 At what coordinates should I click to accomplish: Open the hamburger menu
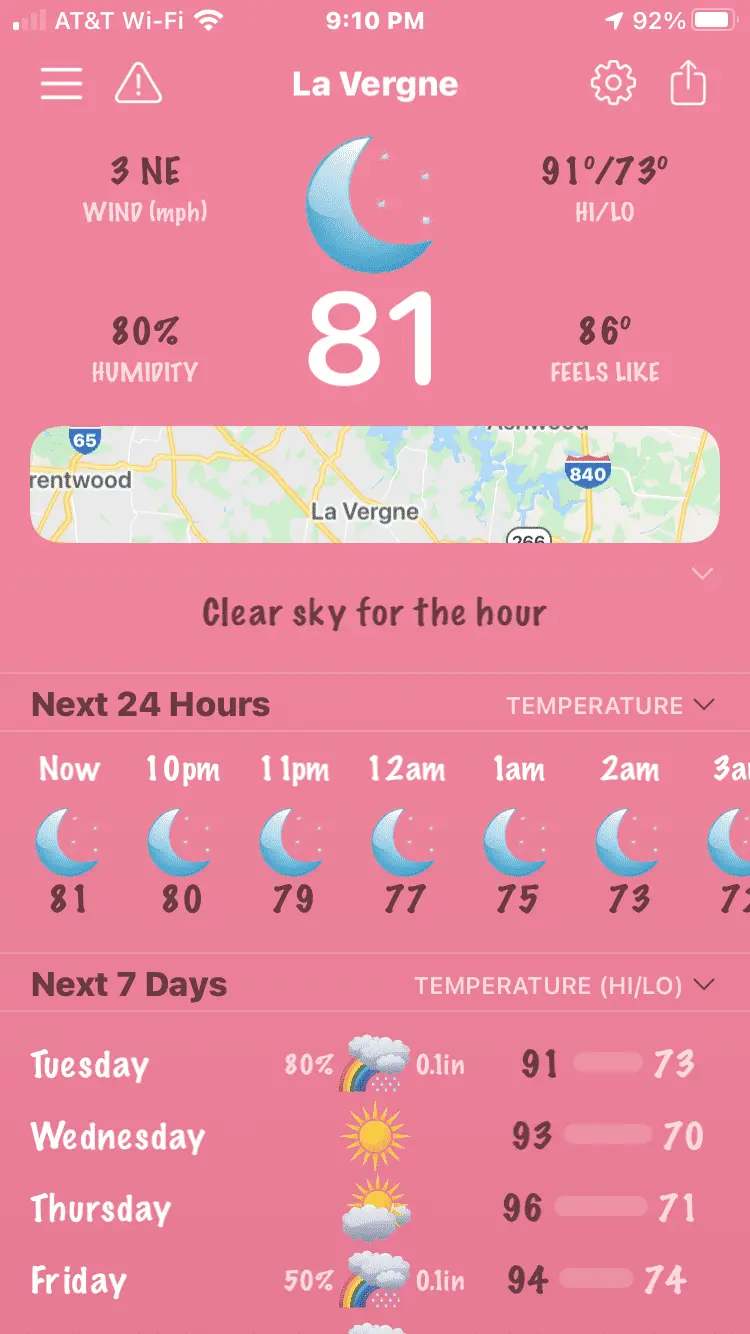point(61,84)
